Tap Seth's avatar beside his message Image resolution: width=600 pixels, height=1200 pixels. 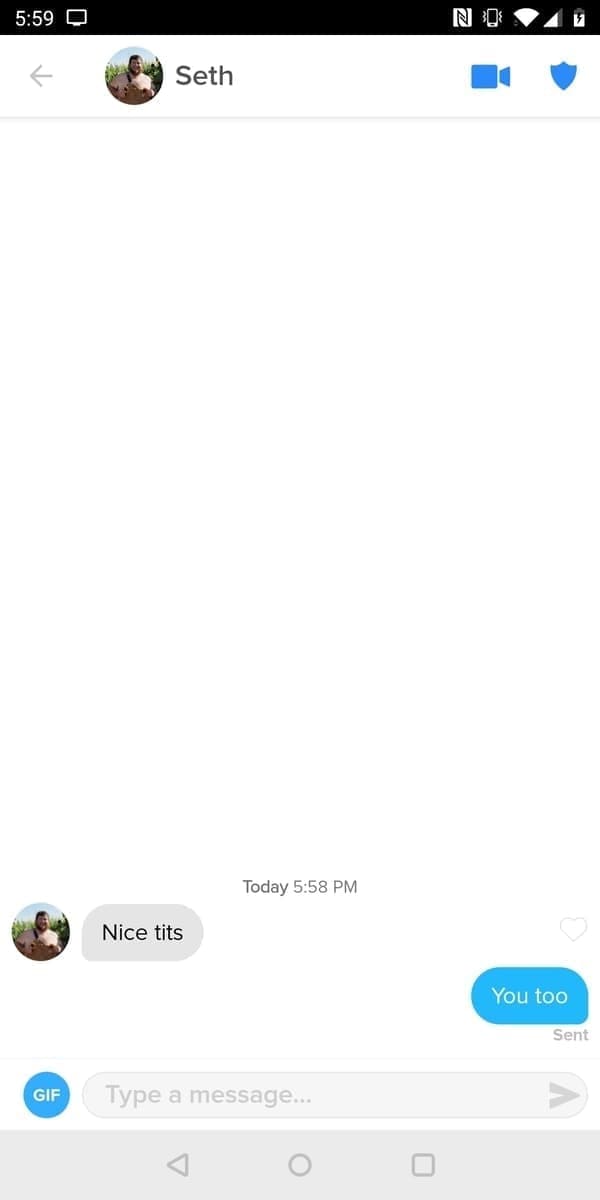(x=41, y=932)
